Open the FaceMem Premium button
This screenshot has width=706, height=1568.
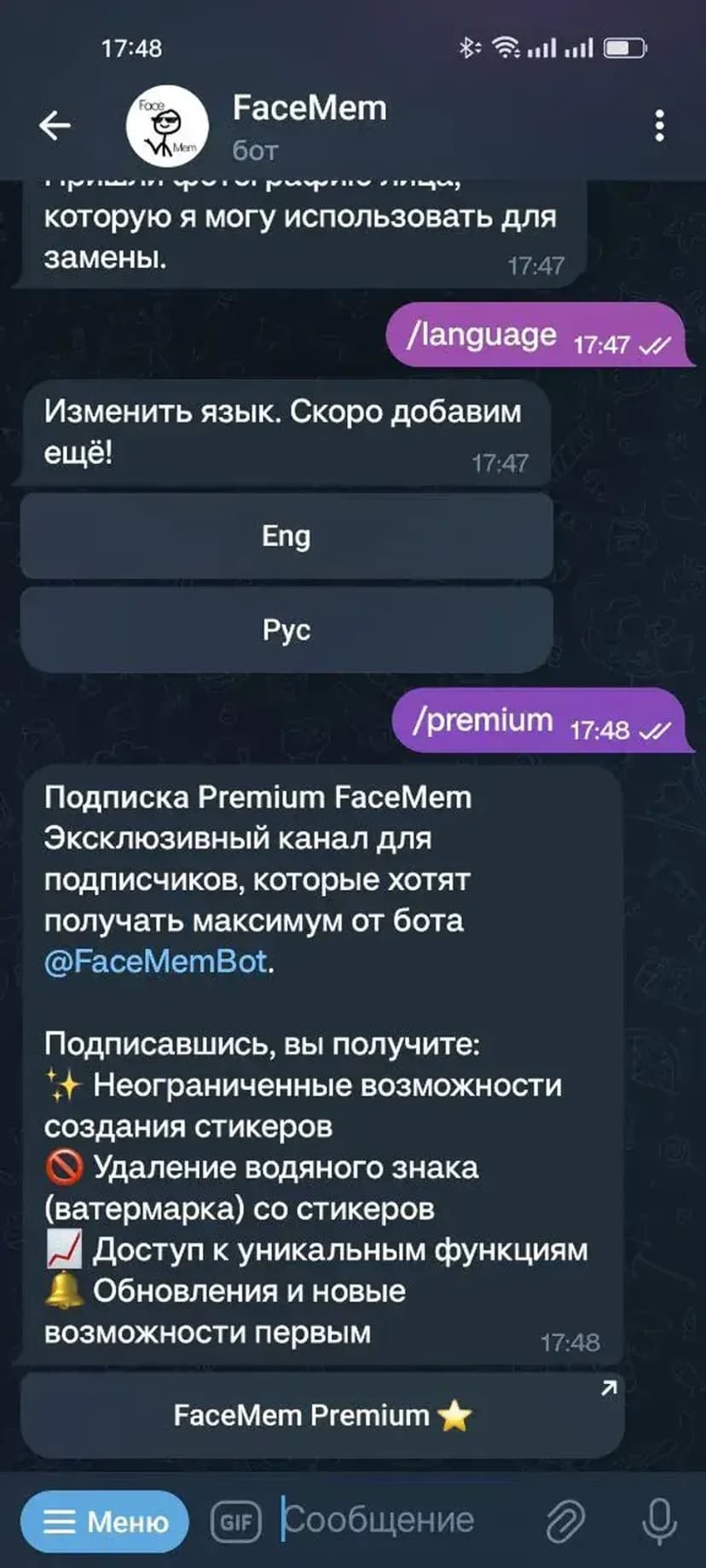pyautogui.click(x=322, y=1415)
